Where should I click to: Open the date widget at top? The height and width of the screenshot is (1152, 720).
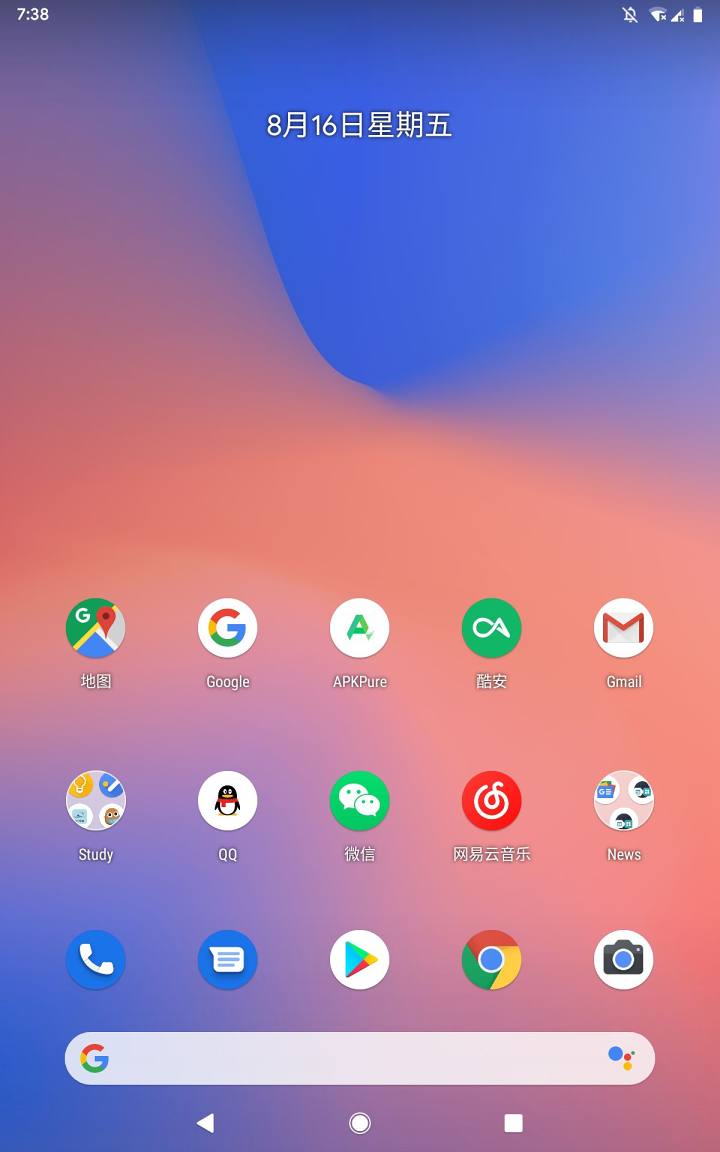[360, 125]
